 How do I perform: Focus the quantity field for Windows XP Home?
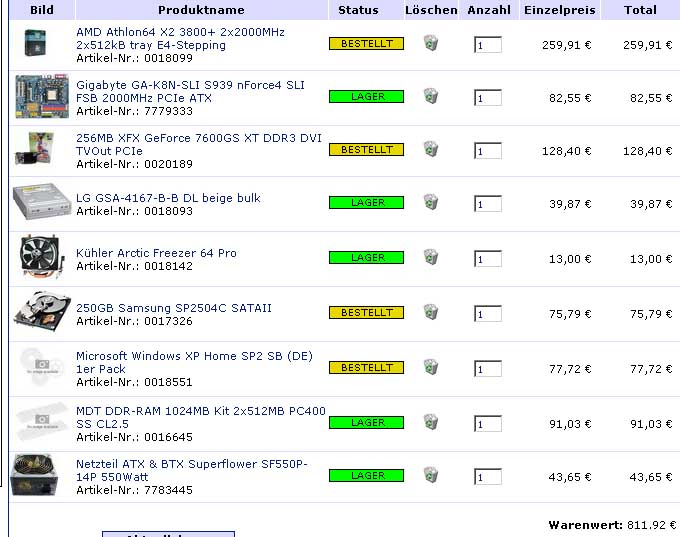[488, 369]
